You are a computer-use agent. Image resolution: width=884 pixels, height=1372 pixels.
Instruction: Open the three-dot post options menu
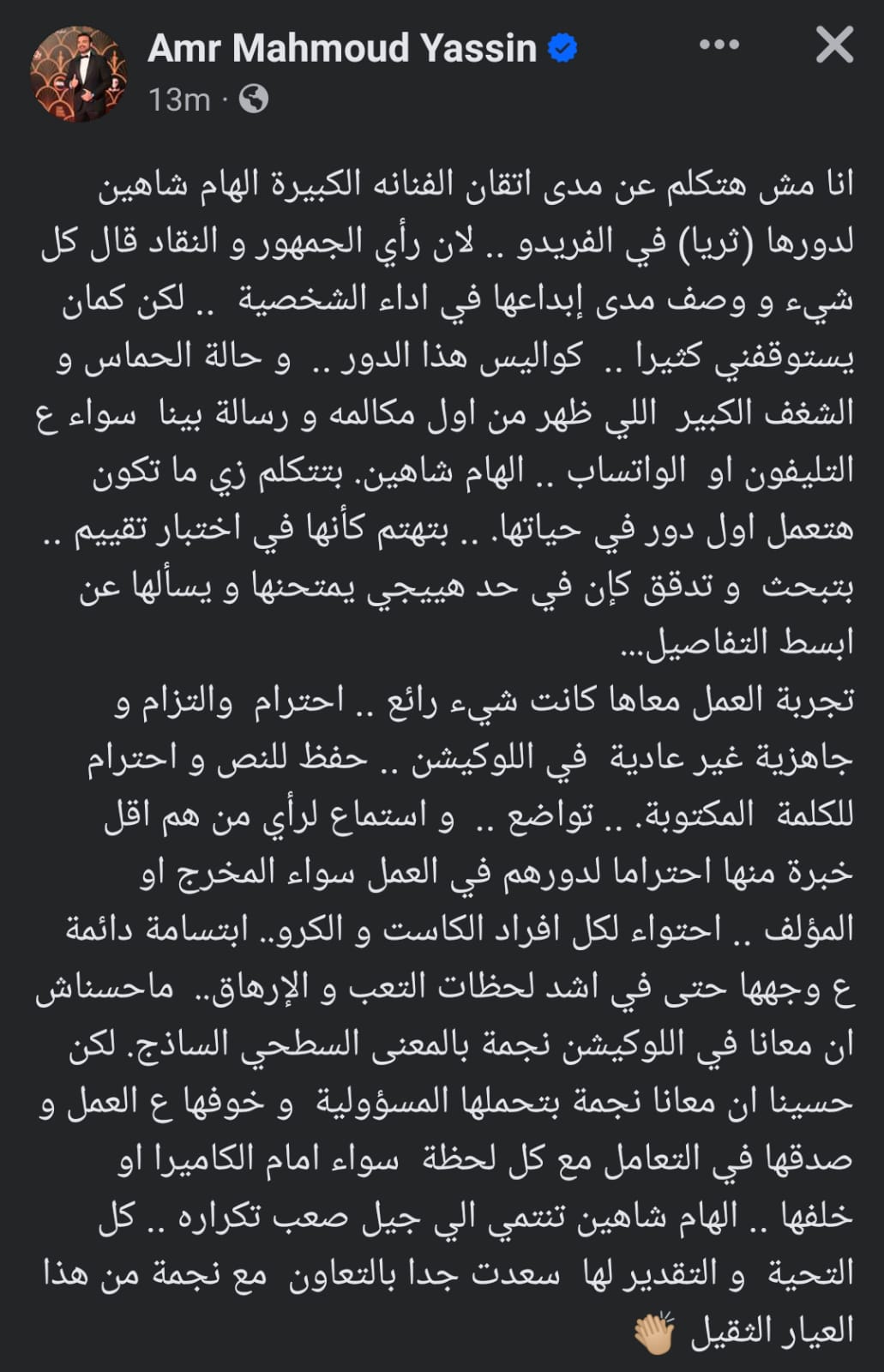click(719, 45)
